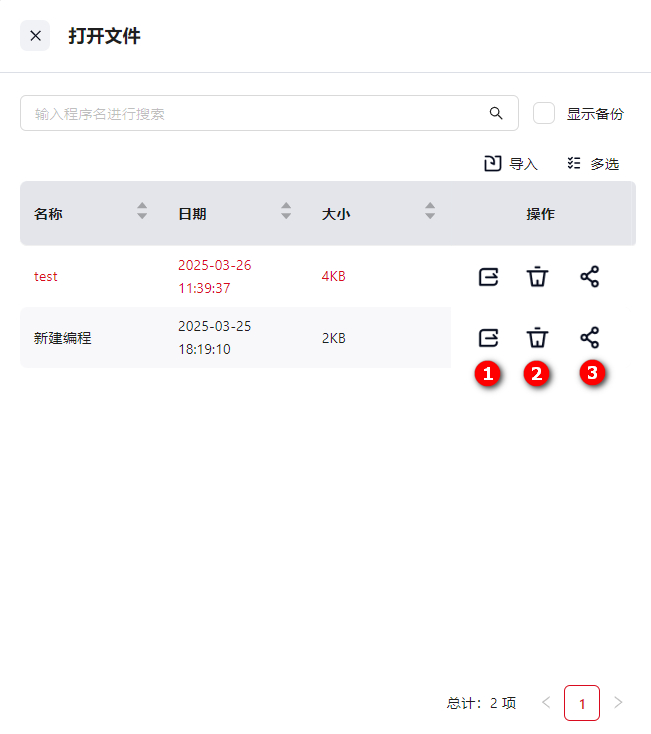Open the 新建编程 file row
This screenshot has height=734, width=651.
[62, 338]
